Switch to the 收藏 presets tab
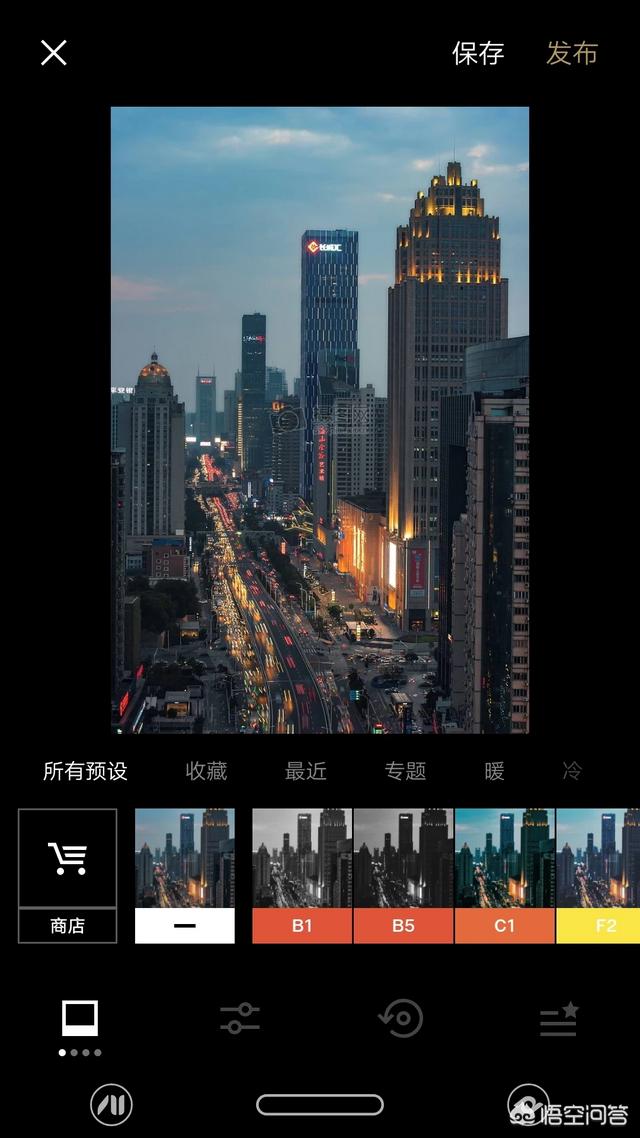The height and width of the screenshot is (1138, 640). (x=207, y=771)
